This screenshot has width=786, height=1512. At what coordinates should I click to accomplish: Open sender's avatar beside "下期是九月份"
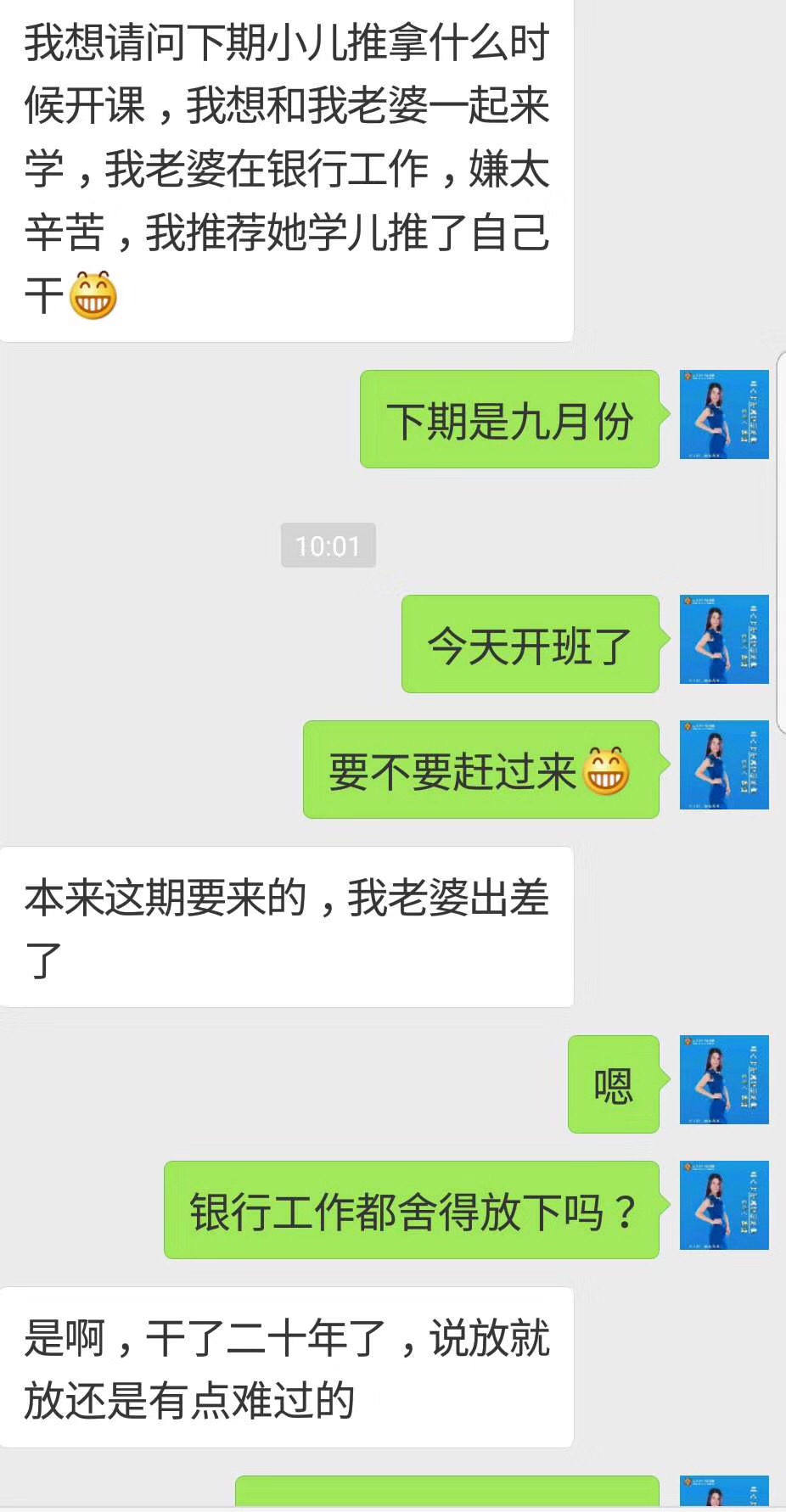724,415
